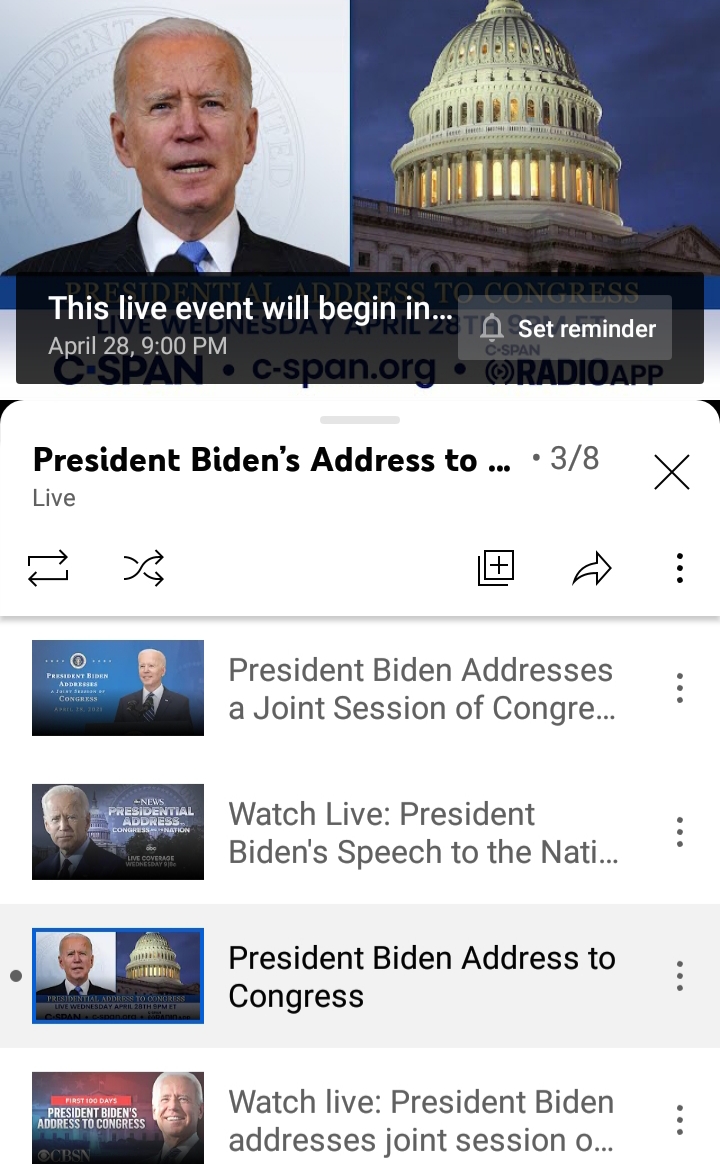Viewport: 720px width, 1164px height.
Task: Select 'President Biden Address to Congress' video
Action: pos(420,977)
